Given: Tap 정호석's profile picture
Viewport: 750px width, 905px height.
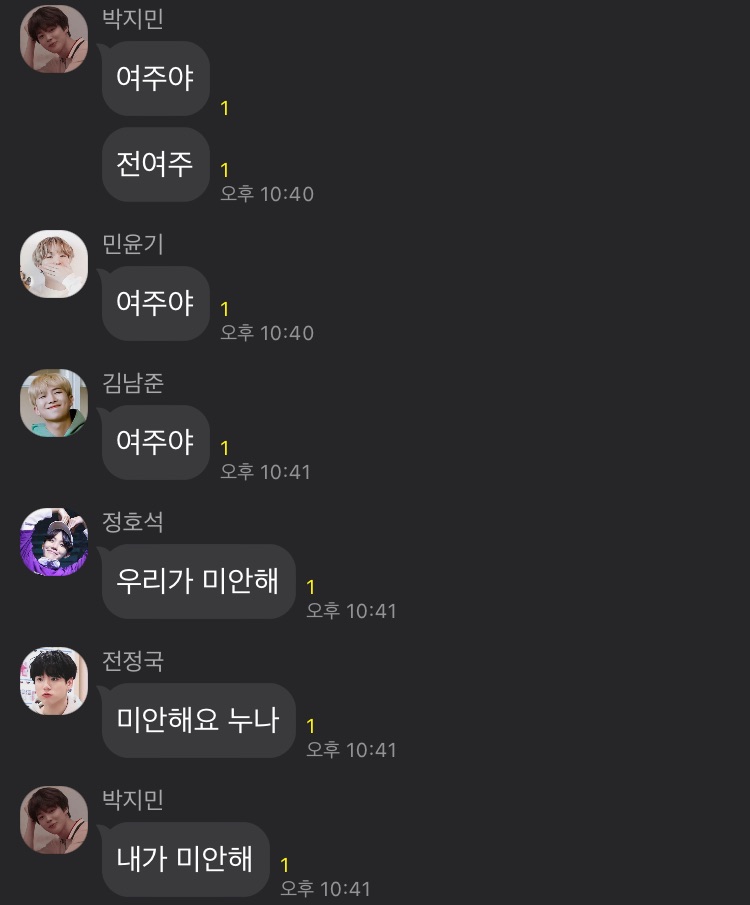Looking at the screenshot, I should pos(54,542).
